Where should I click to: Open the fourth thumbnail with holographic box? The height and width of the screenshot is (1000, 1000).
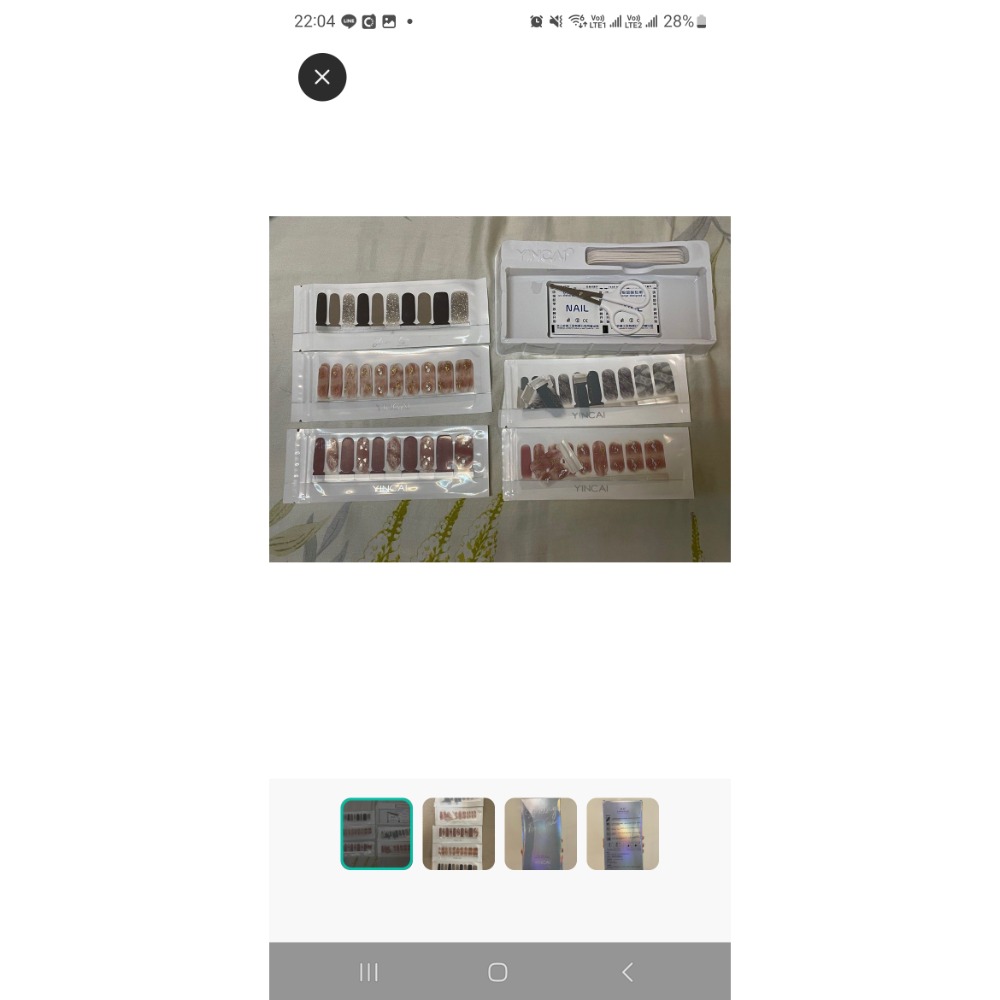click(x=622, y=833)
